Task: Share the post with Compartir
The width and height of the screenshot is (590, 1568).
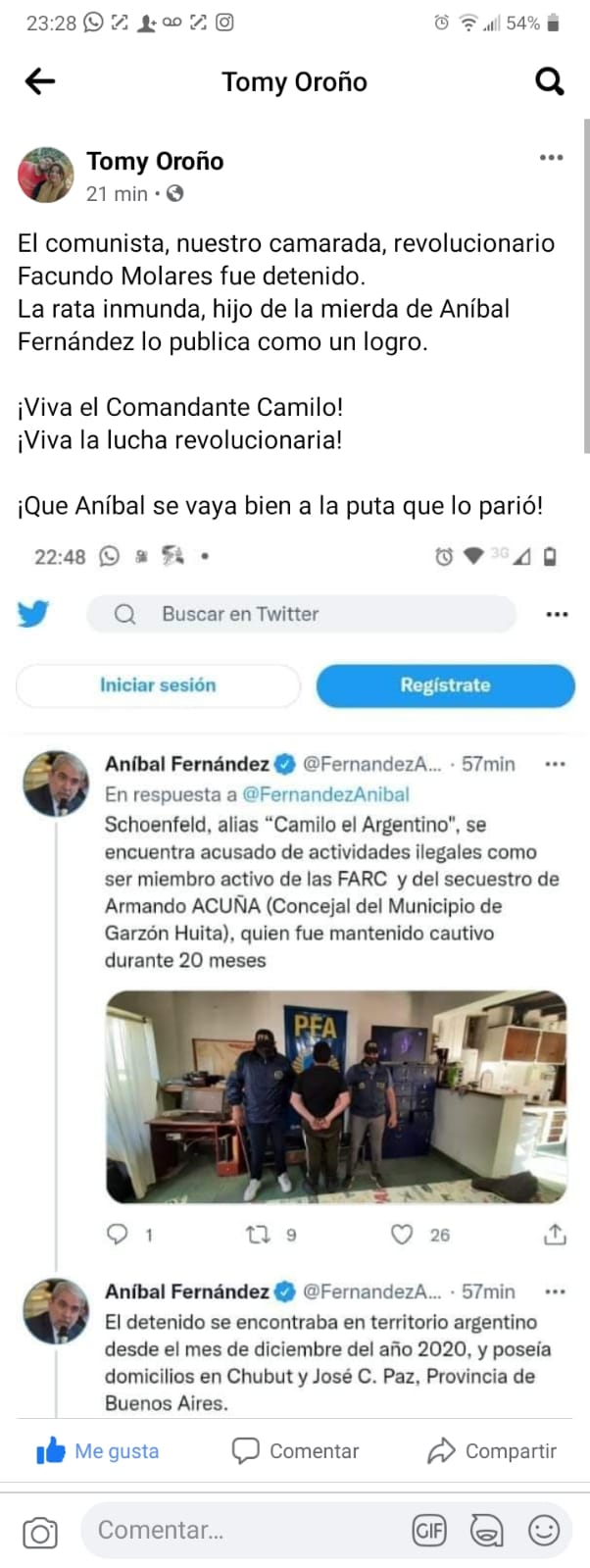Action: pos(492,1451)
